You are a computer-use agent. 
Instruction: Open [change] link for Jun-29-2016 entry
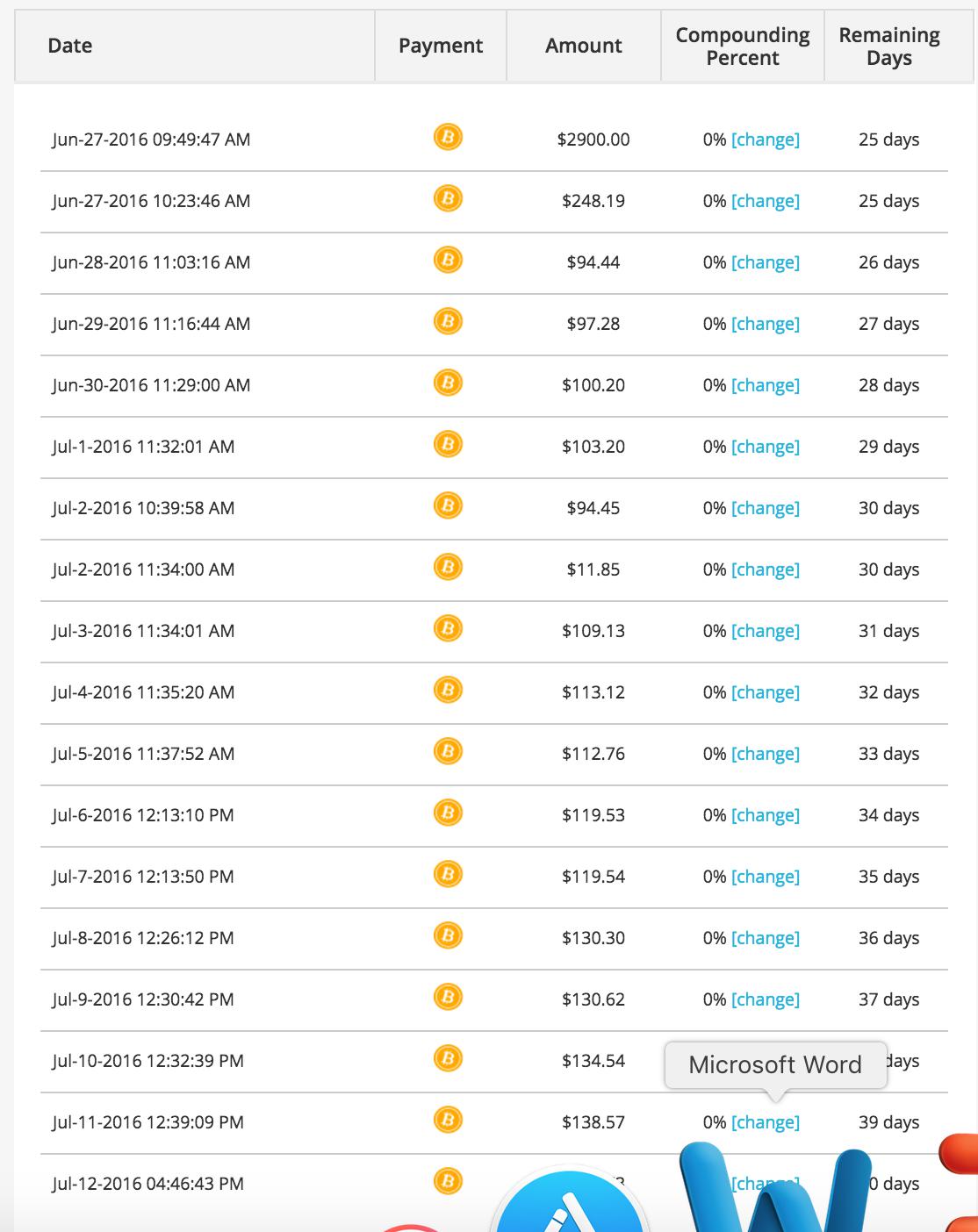[x=765, y=324]
